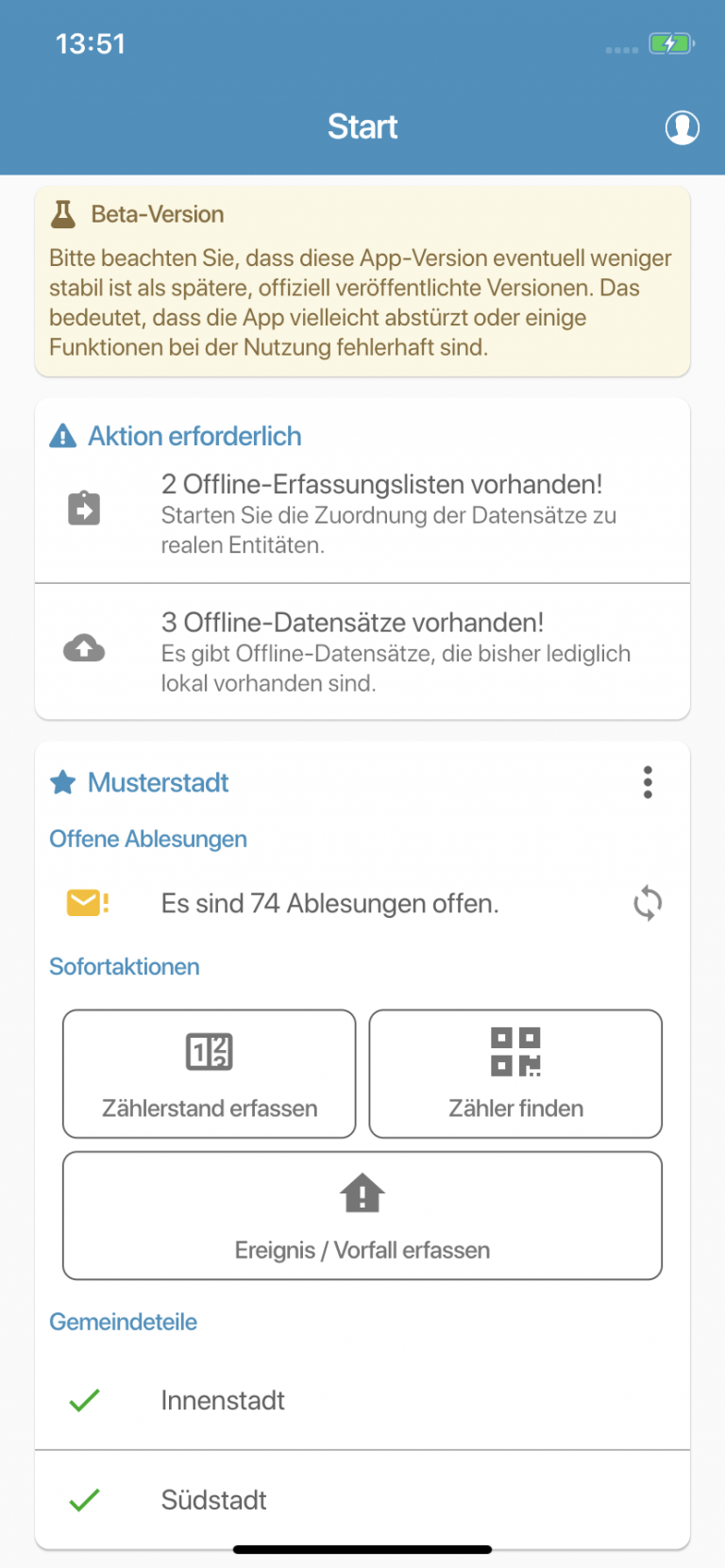725x1568 pixels.
Task: Open the Innenstadt district
Action: tap(362, 1400)
